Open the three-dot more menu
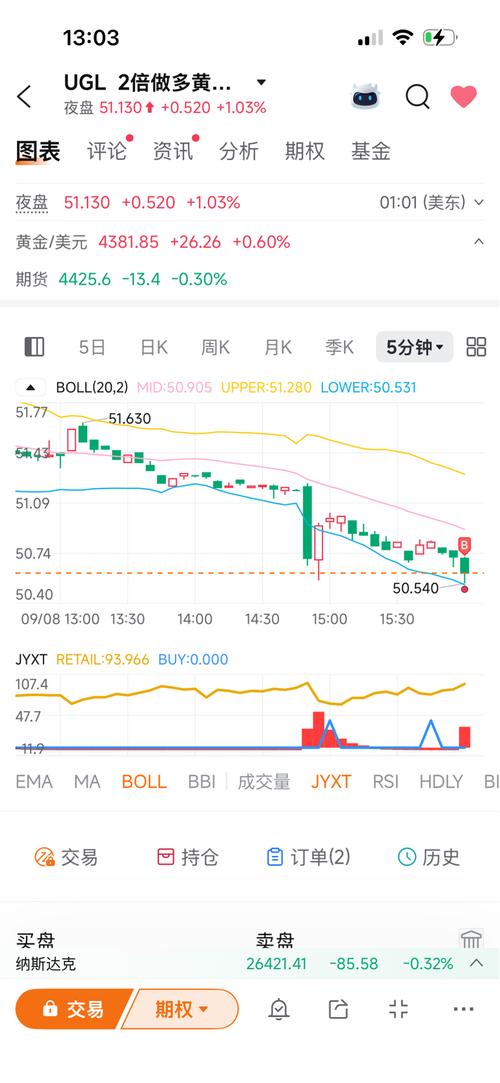 [463, 1009]
